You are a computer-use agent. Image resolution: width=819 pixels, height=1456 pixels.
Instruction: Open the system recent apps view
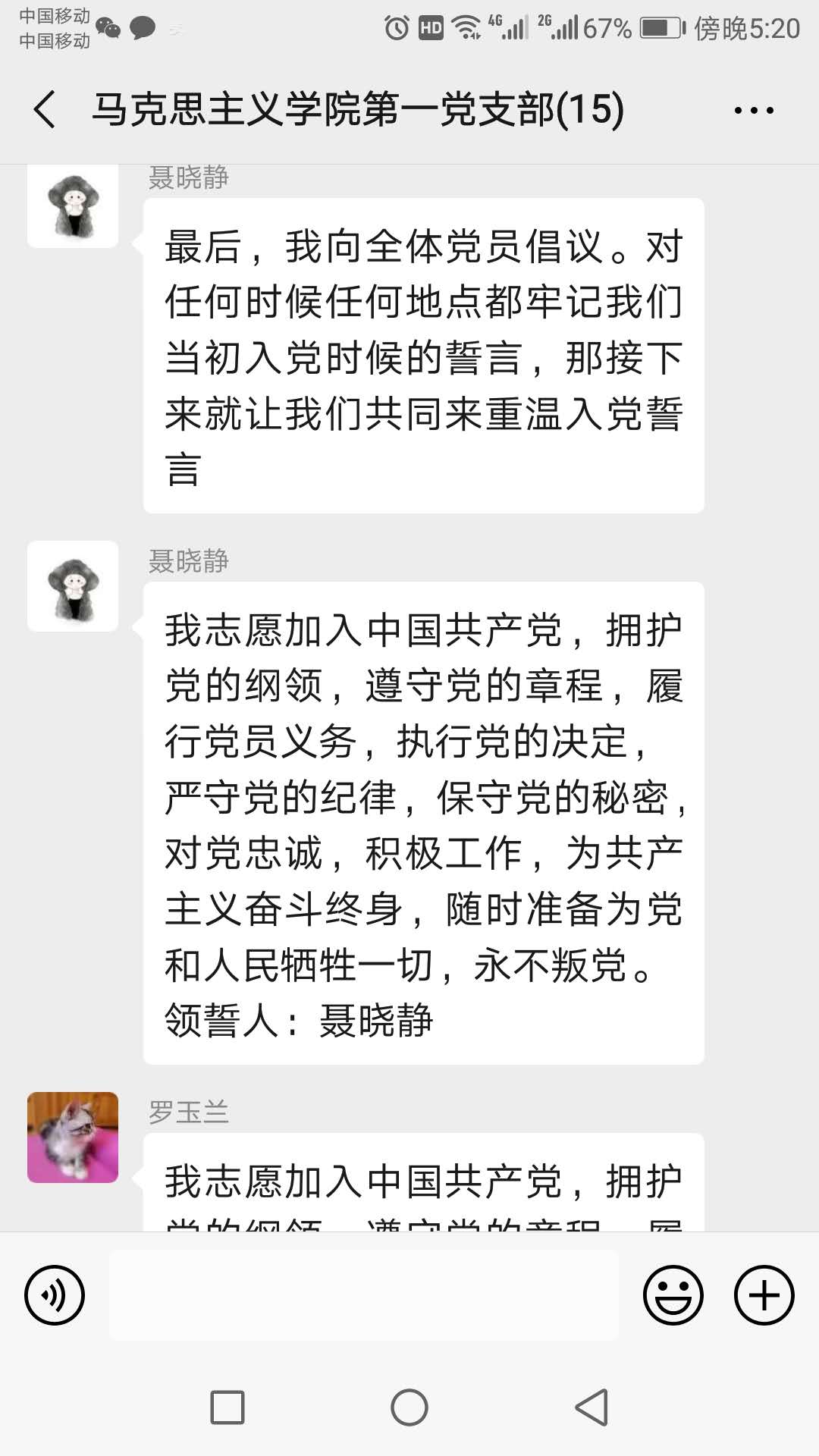(227, 1408)
